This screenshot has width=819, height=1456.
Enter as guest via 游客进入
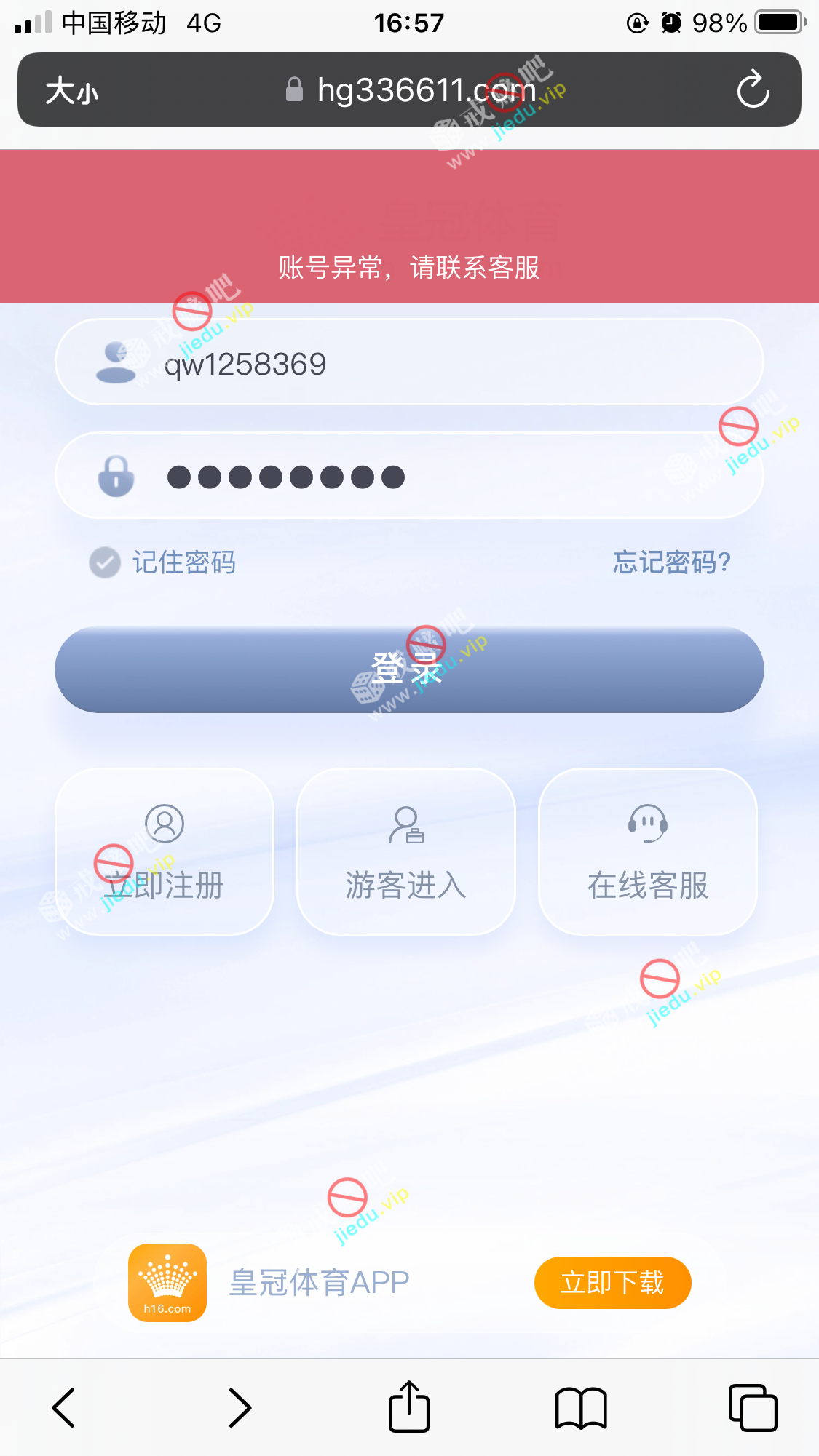pos(406,851)
